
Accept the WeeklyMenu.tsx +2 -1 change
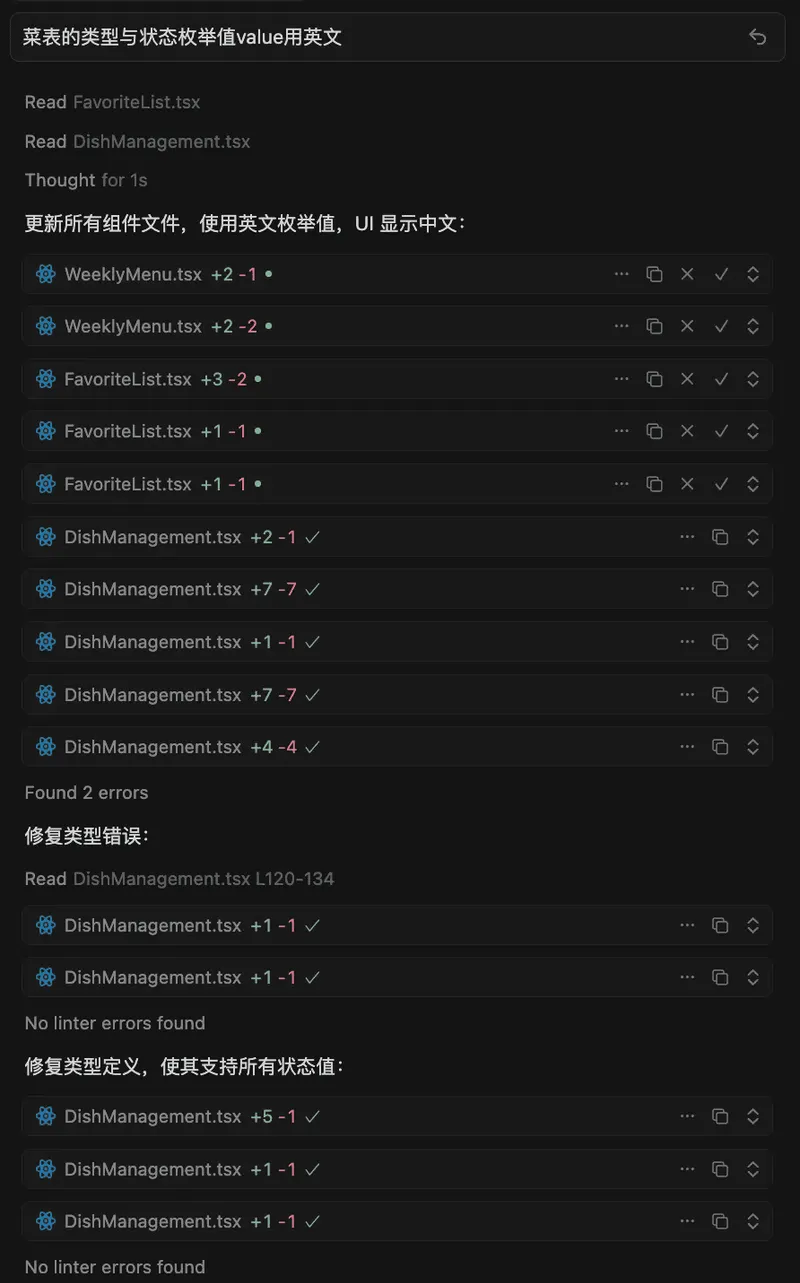720,274
